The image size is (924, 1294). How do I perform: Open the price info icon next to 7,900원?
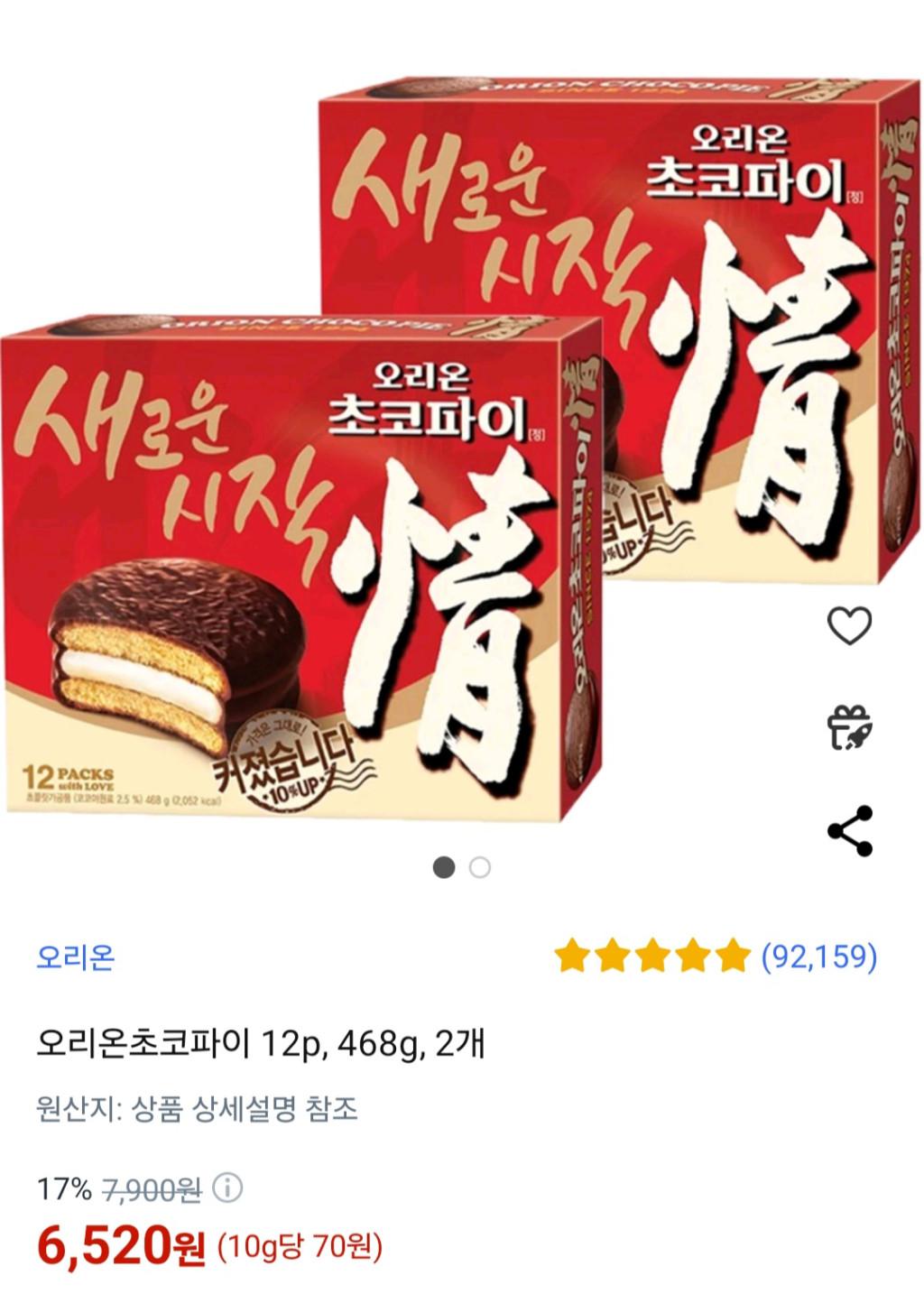point(226,1188)
